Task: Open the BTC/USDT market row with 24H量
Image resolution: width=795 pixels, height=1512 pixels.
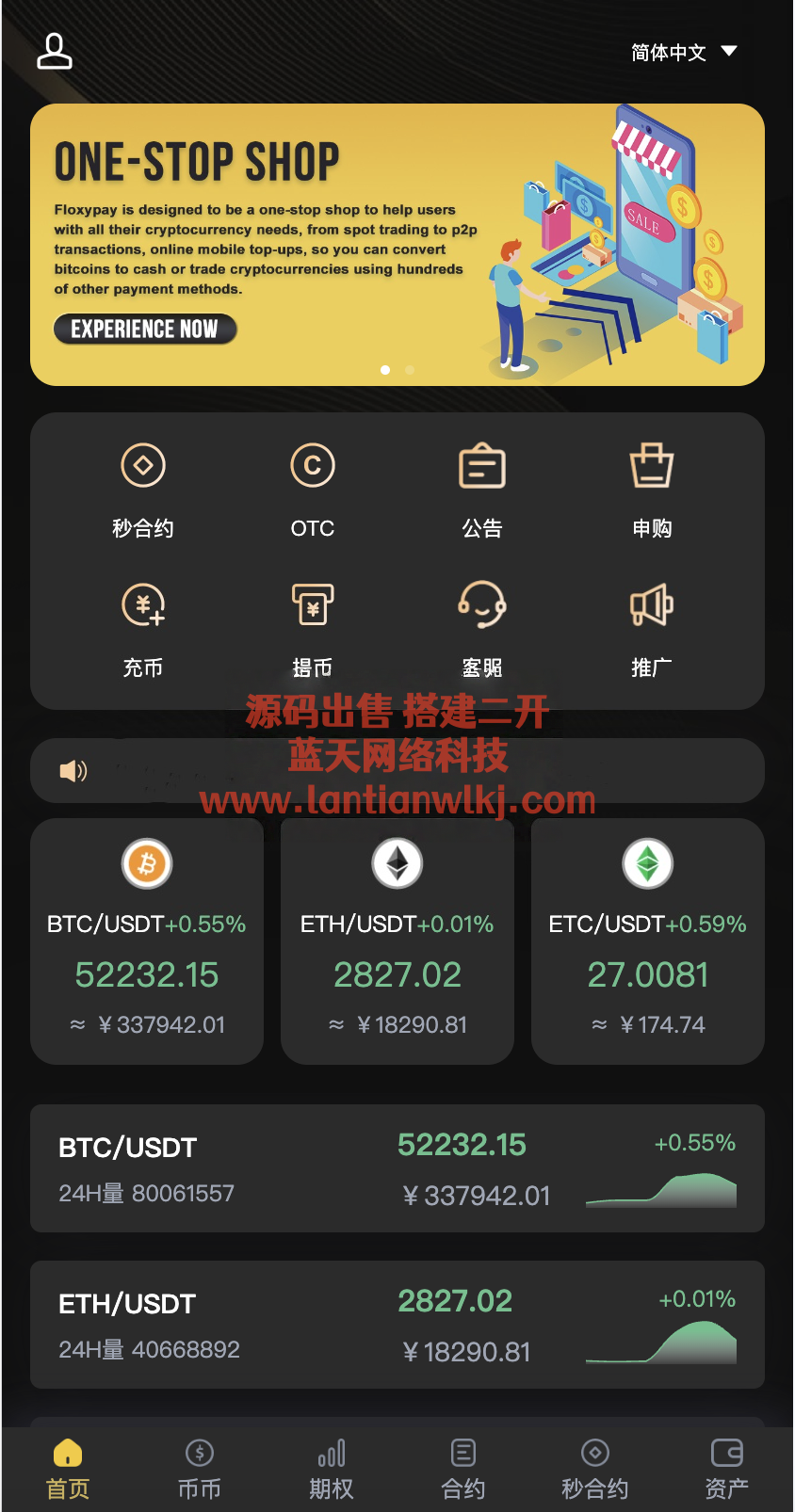Action: (397, 1168)
